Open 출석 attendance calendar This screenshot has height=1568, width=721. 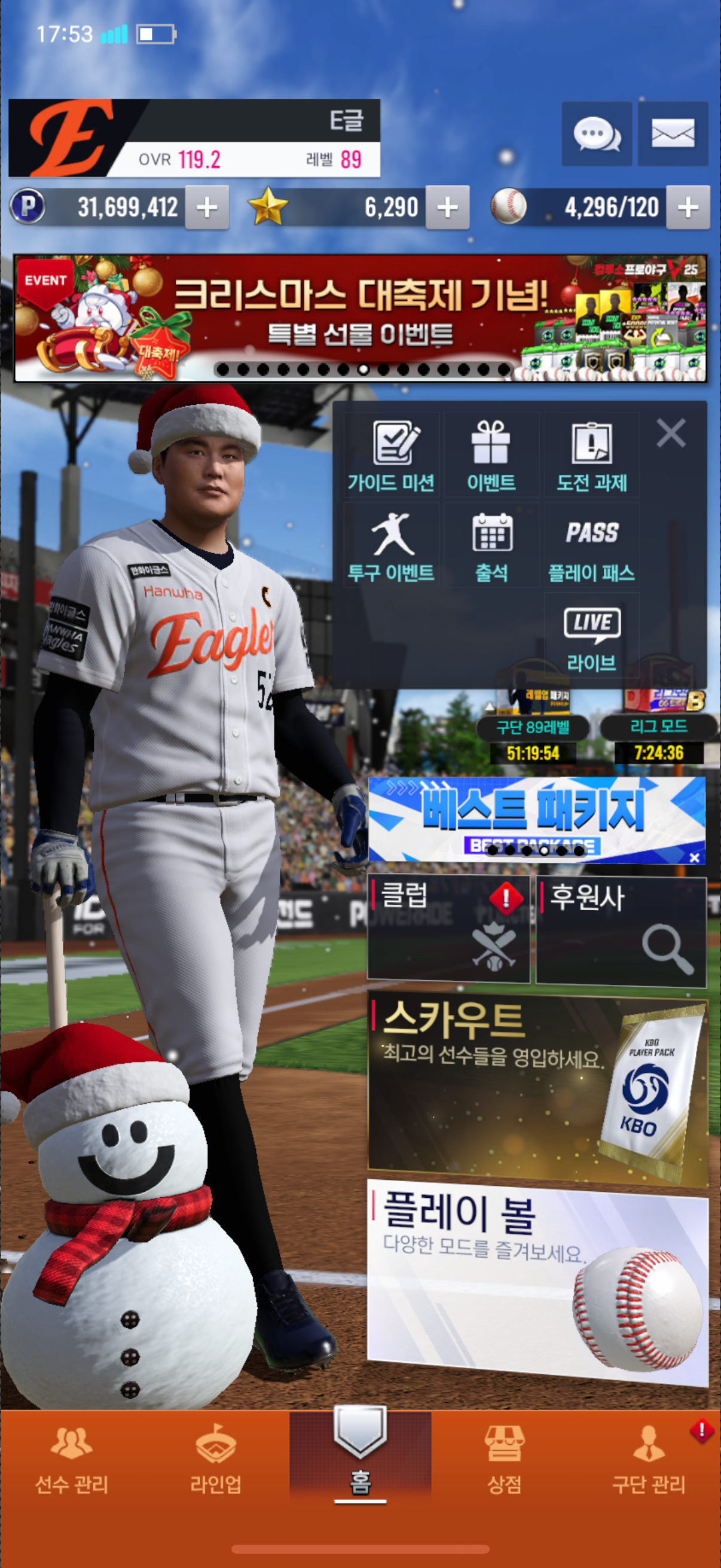[491, 545]
